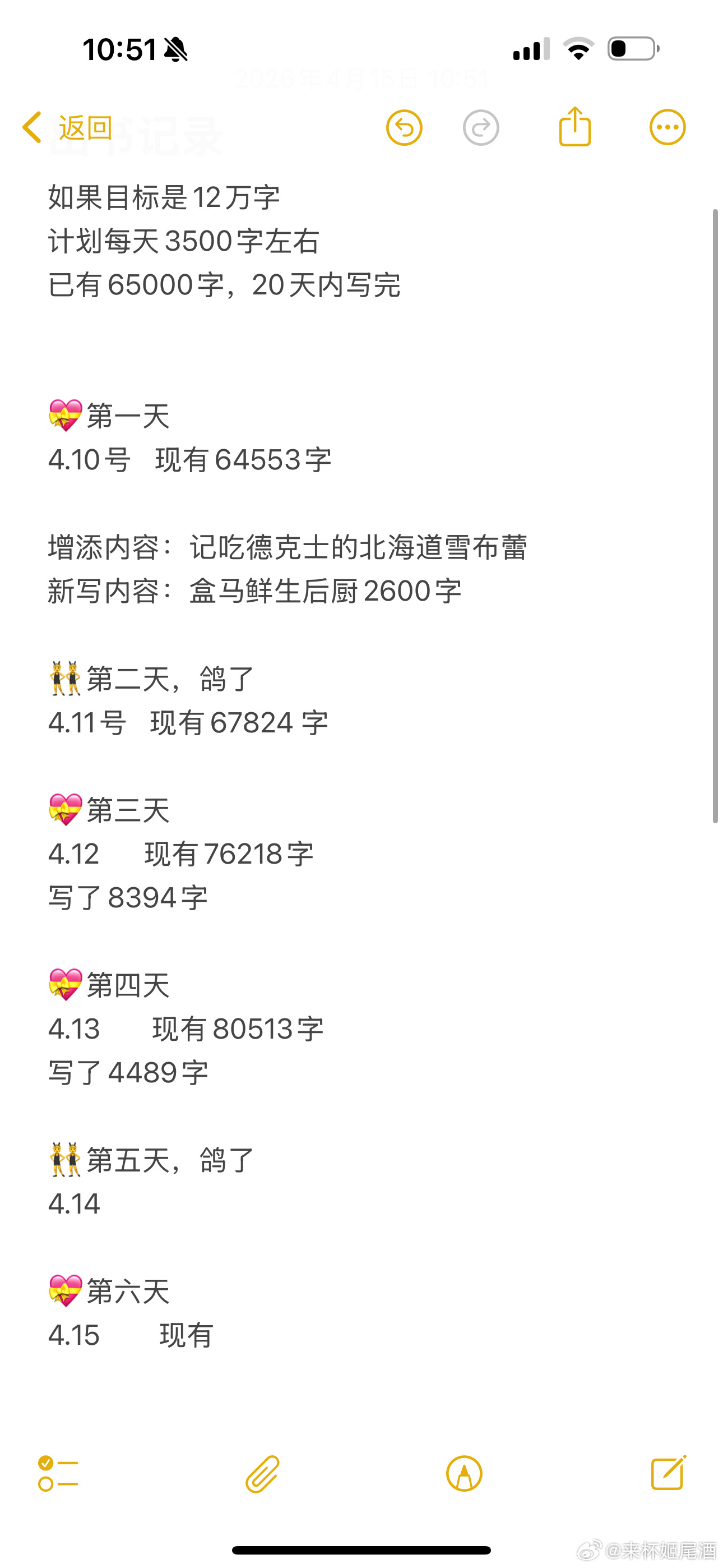Compose a new note

point(668,1474)
